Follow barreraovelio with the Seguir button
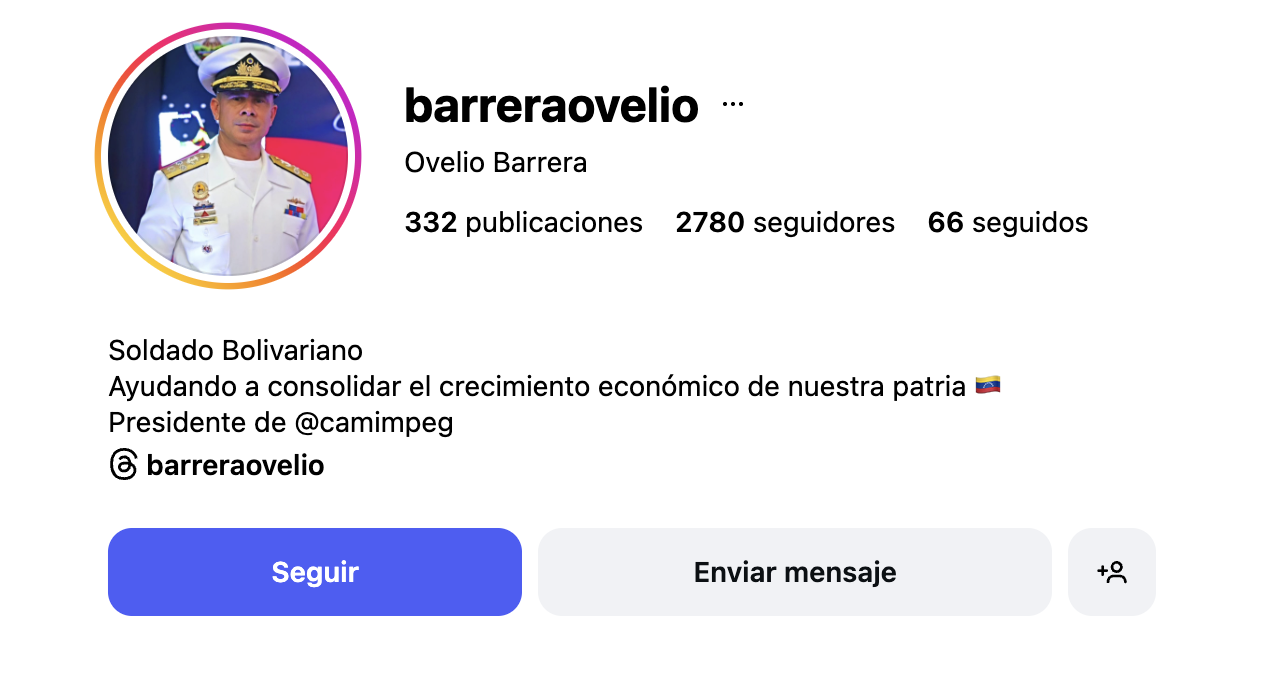Screen dimensions: 1284x674 [314, 572]
